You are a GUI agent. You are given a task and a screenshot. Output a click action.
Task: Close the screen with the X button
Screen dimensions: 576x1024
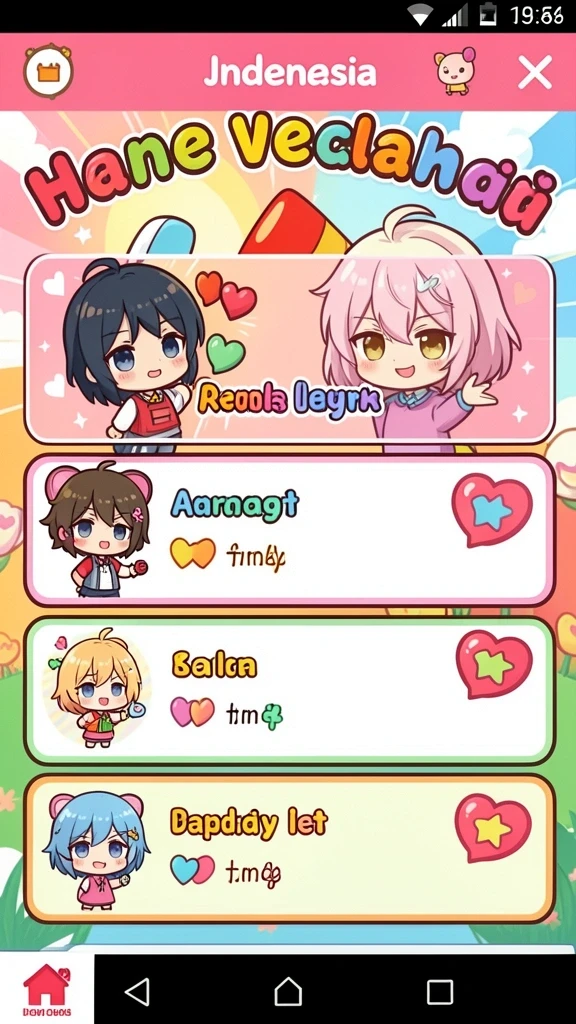coord(535,72)
